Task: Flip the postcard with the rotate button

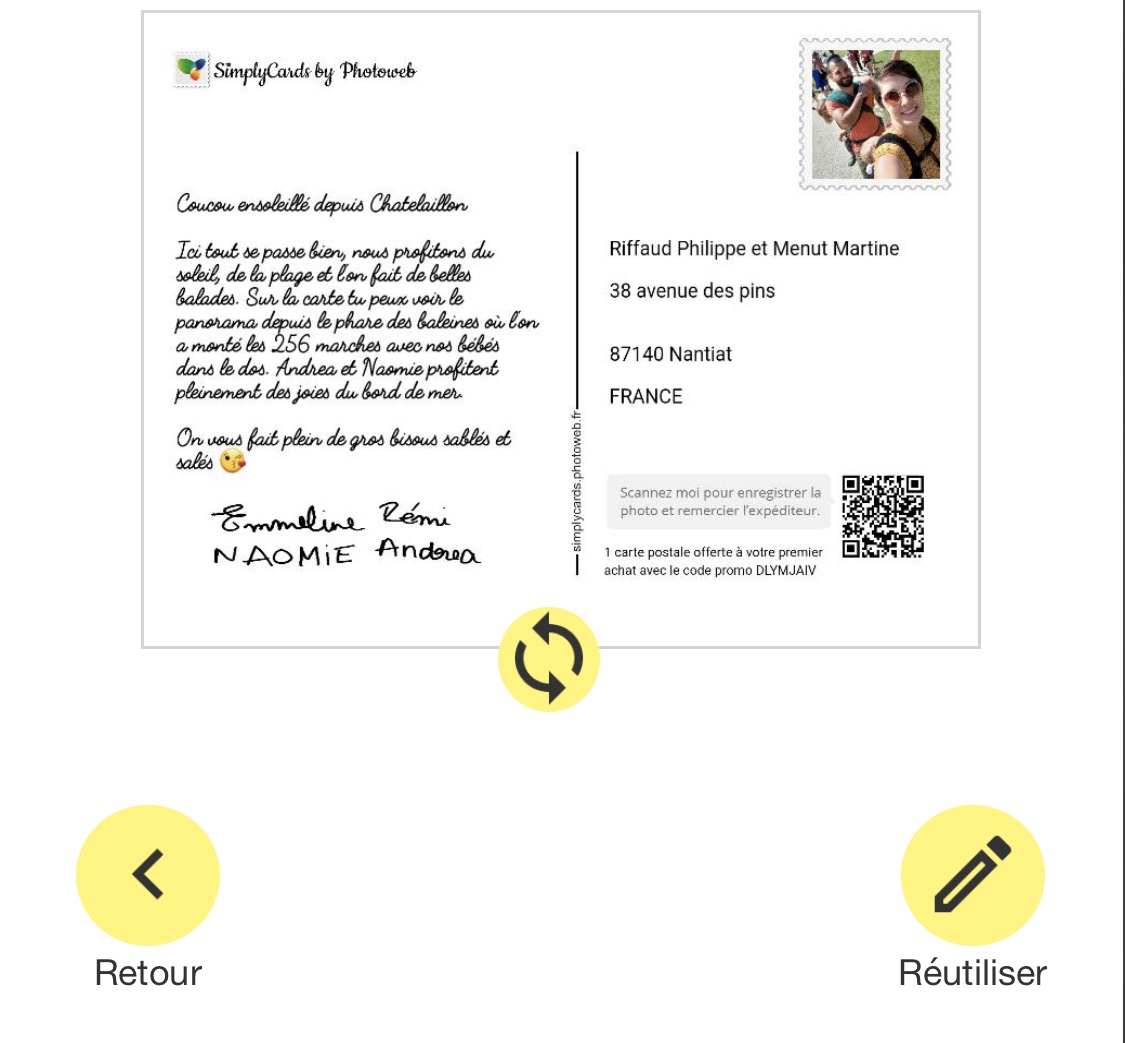Action: tap(548, 659)
